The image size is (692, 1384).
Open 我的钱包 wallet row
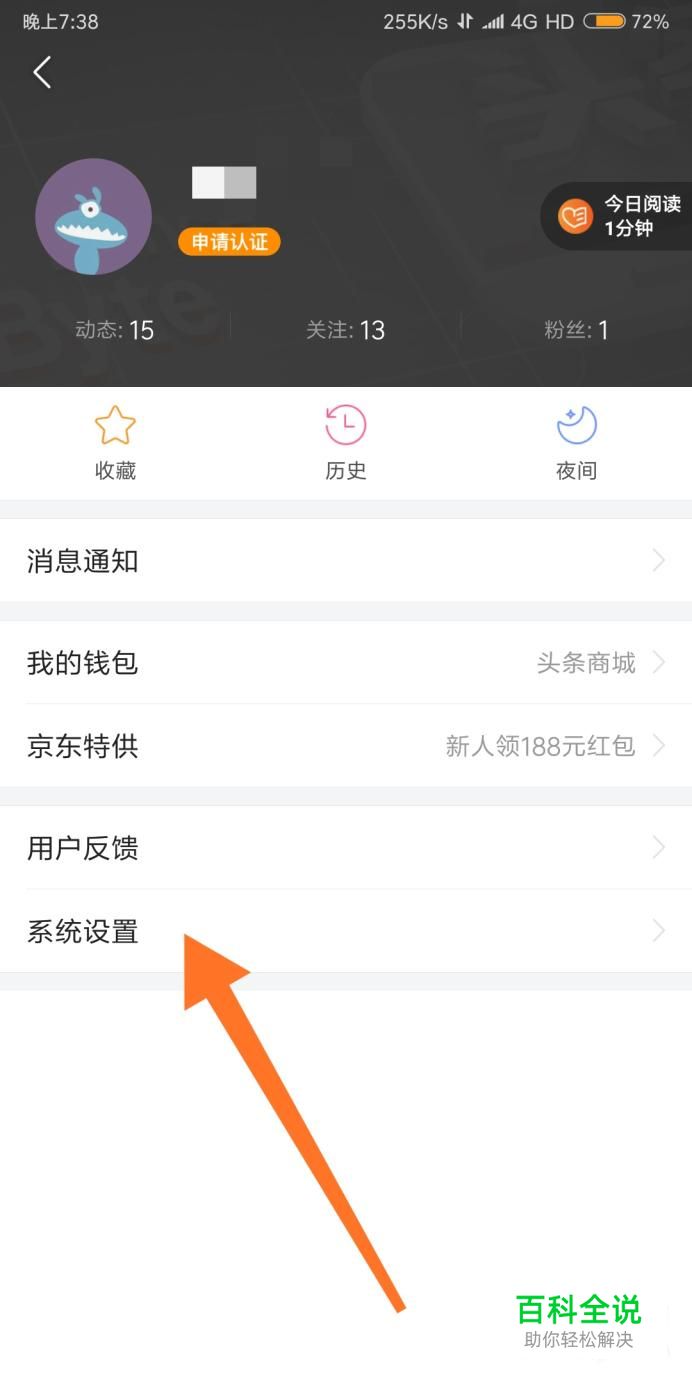(x=346, y=663)
